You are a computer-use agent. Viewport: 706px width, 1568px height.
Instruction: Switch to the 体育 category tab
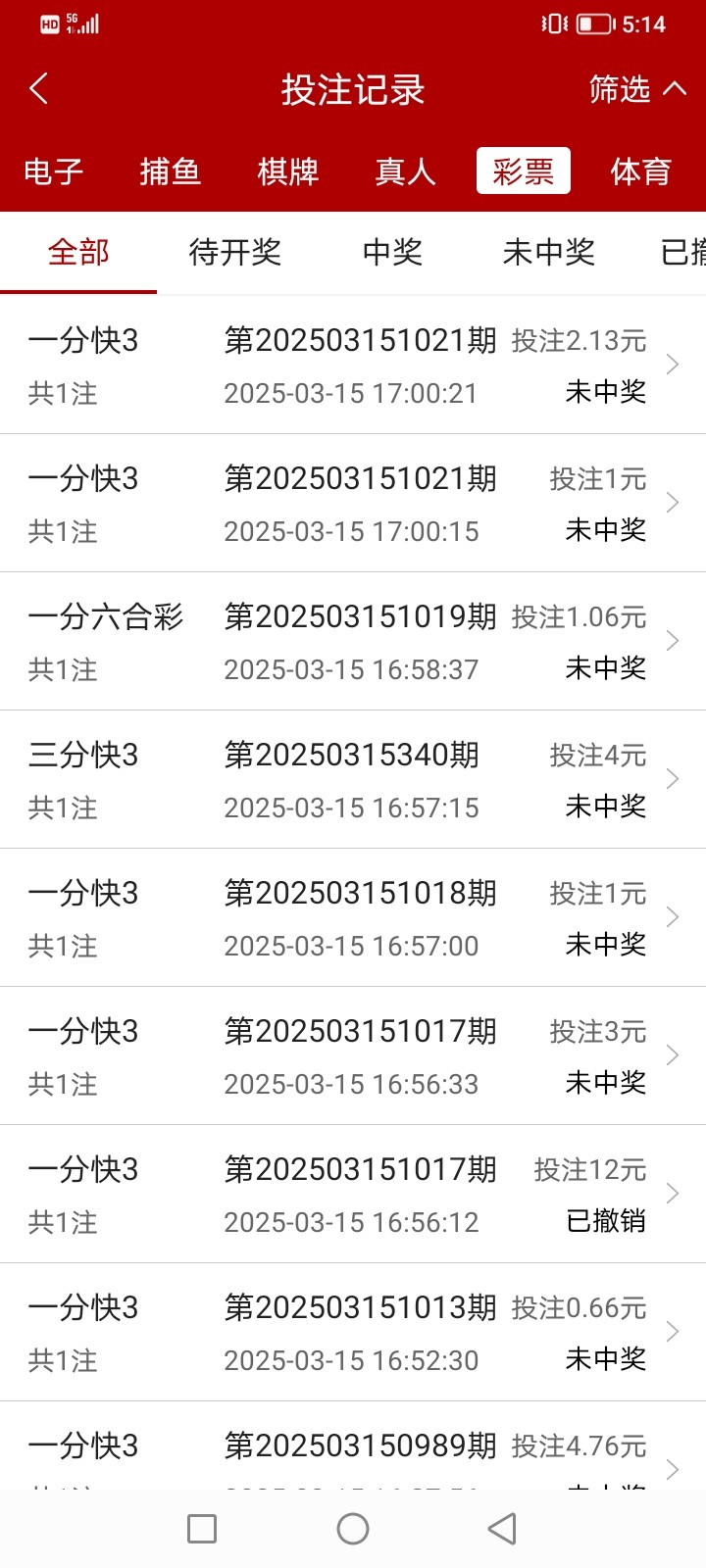[640, 171]
